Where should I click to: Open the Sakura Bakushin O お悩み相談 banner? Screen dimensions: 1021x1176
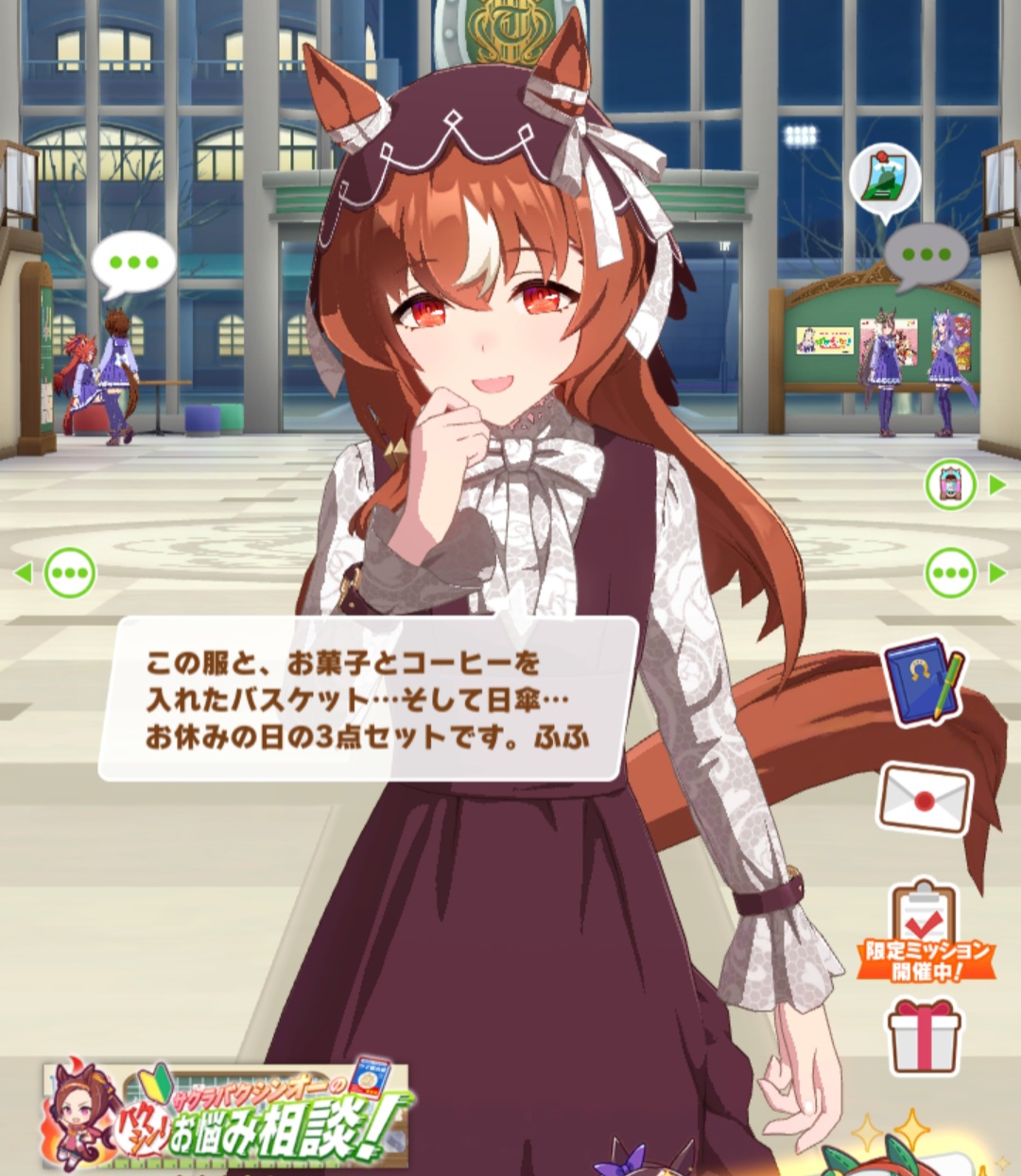(x=227, y=1115)
